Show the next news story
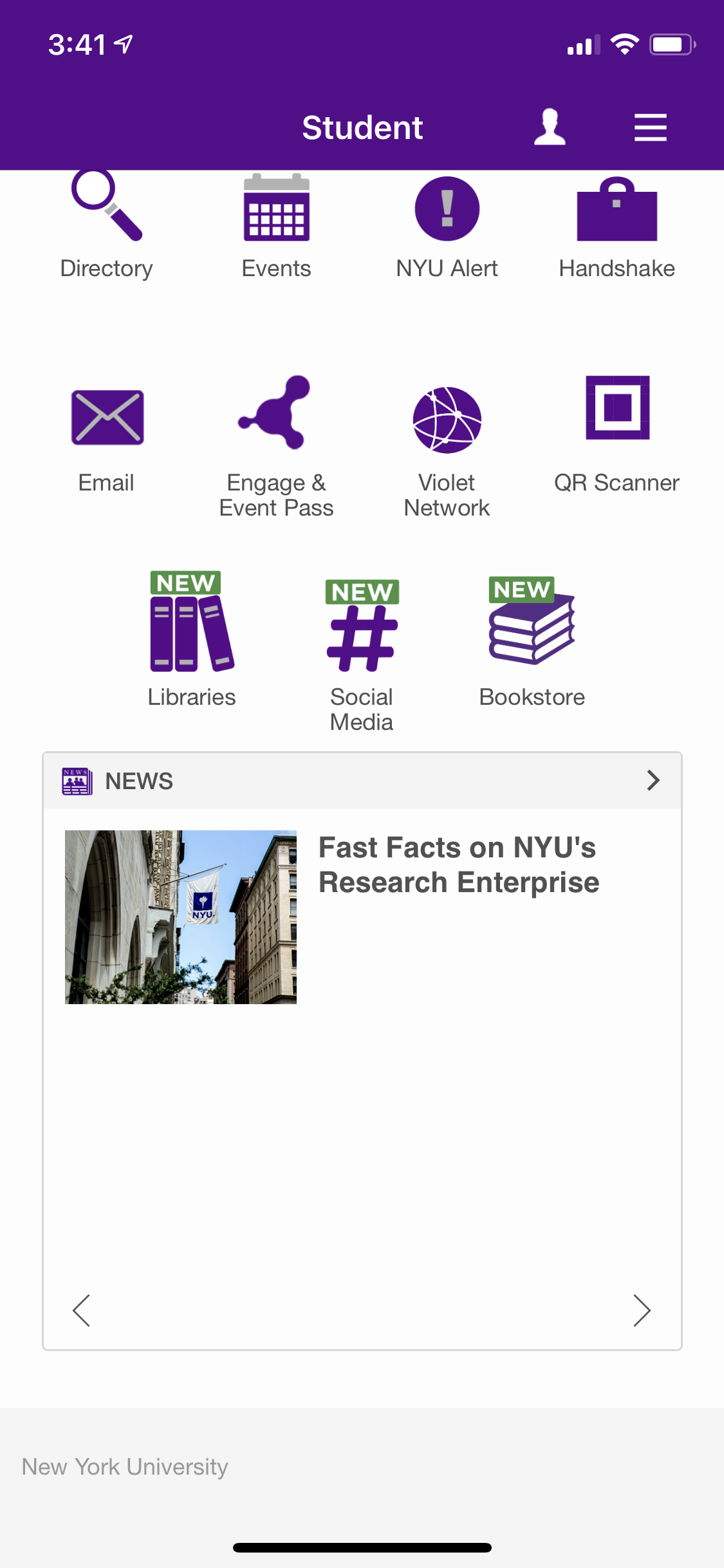This screenshot has width=724, height=1568. tap(642, 1311)
